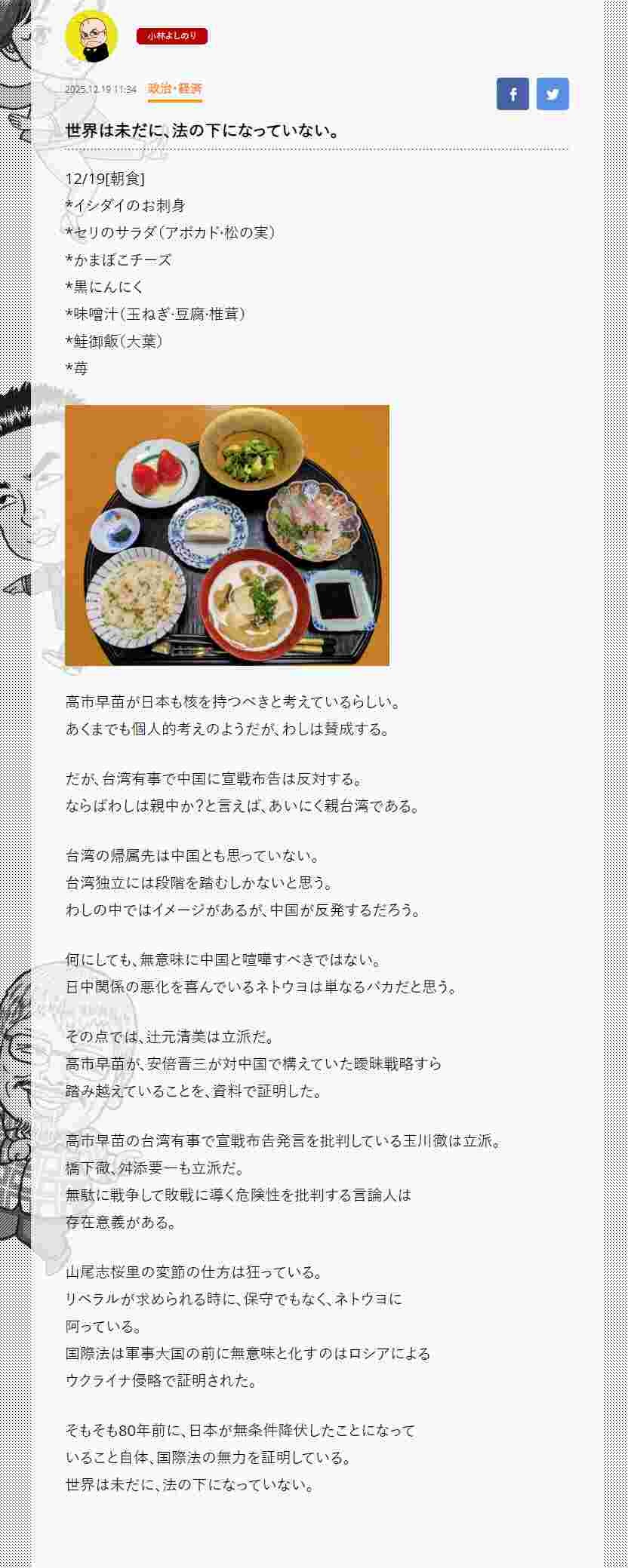Viewport: 628px width, 1568px height.
Task: Open the author's avatar icon
Action: pos(91,35)
